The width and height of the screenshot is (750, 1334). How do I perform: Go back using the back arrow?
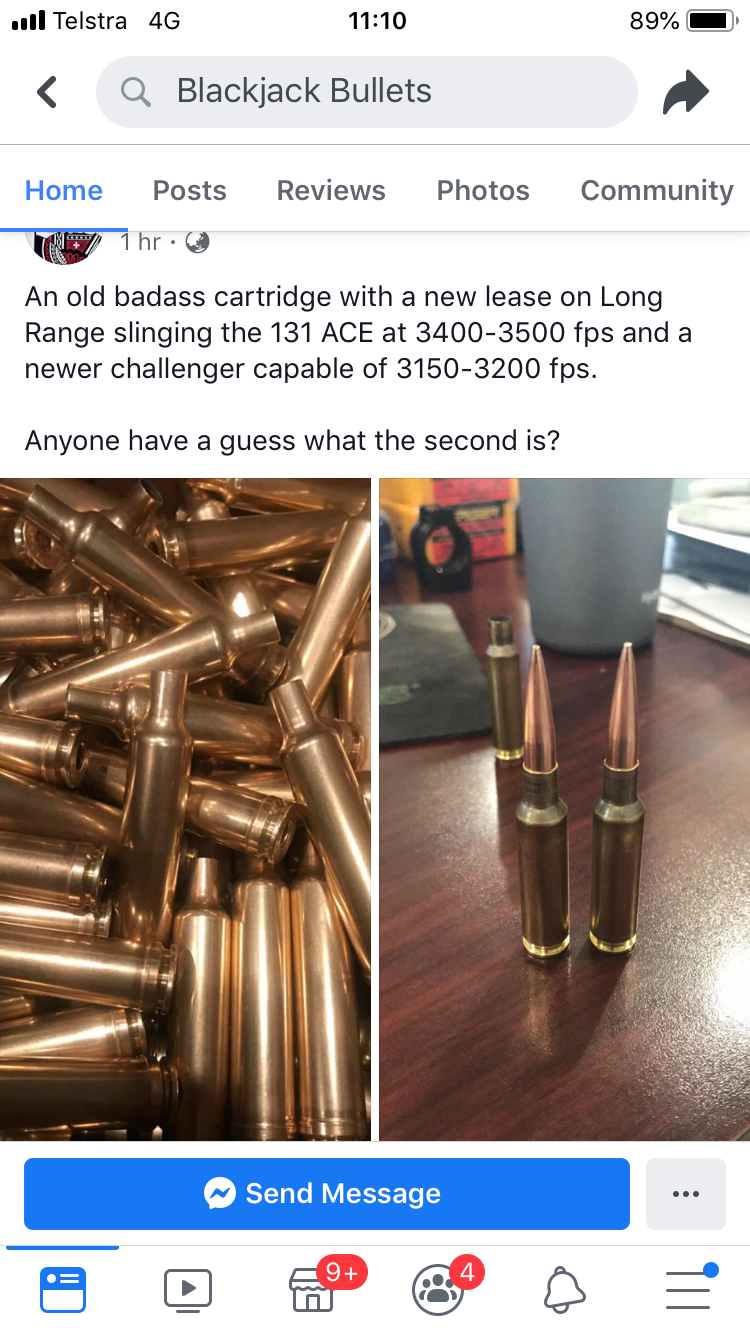(47, 92)
